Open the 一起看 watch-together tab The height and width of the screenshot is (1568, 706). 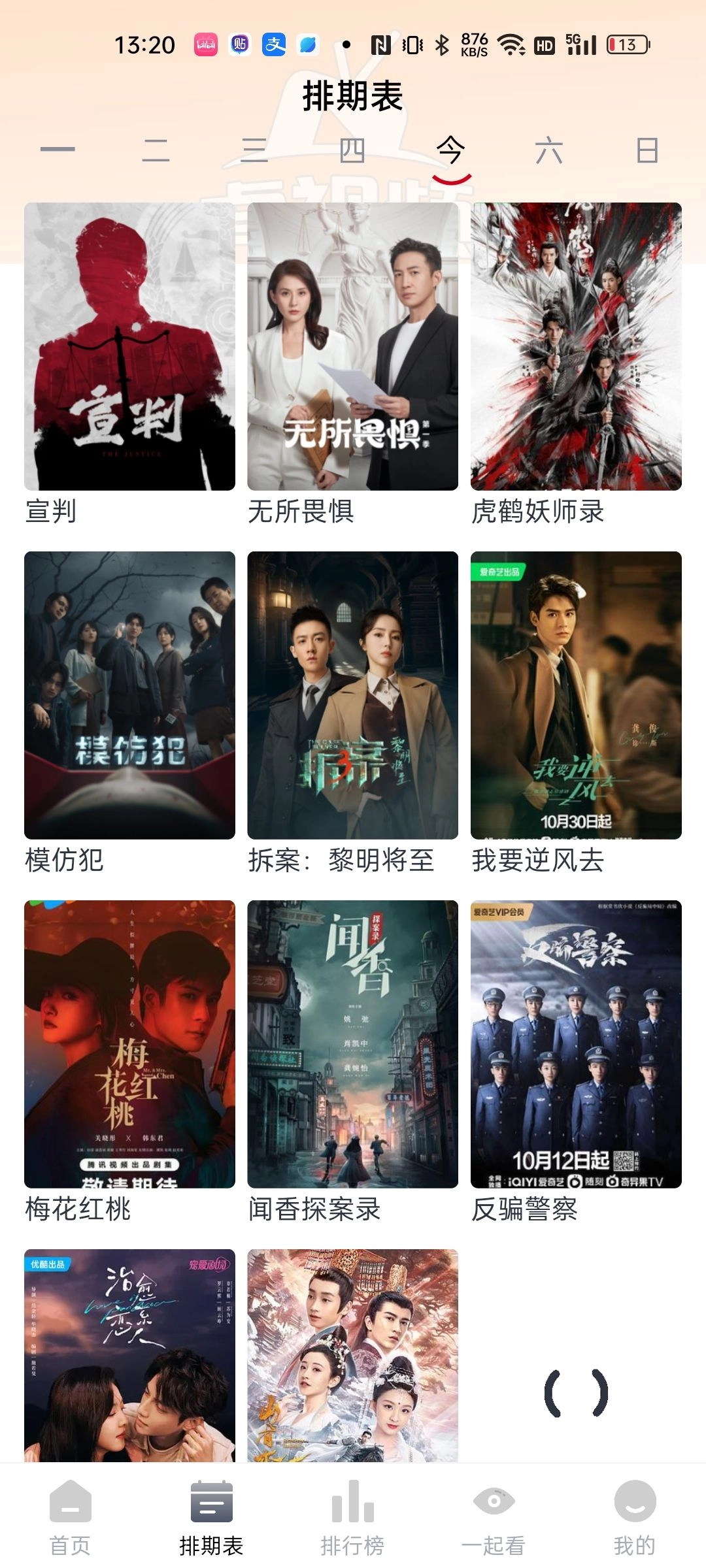tap(494, 1517)
